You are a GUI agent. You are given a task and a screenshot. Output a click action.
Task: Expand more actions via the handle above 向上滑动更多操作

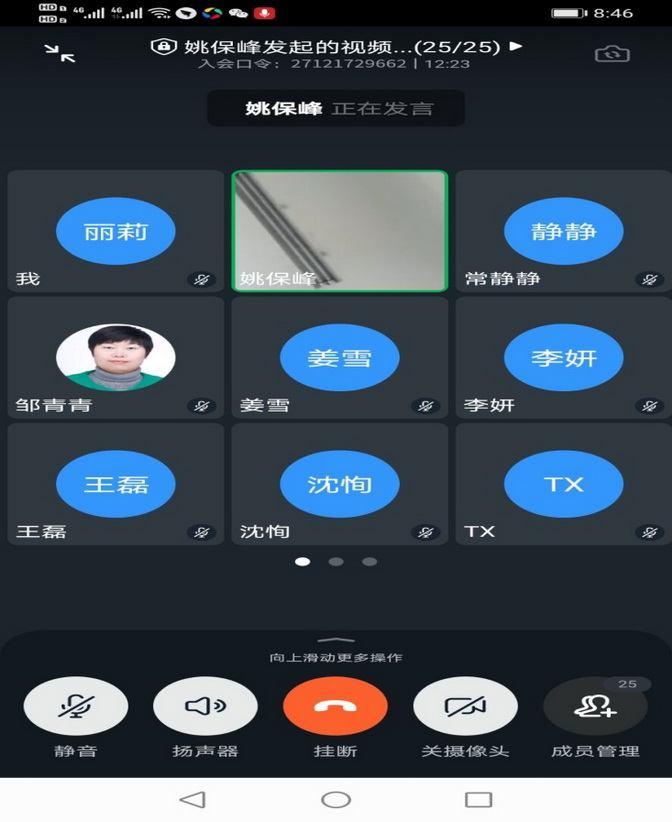(x=336, y=640)
